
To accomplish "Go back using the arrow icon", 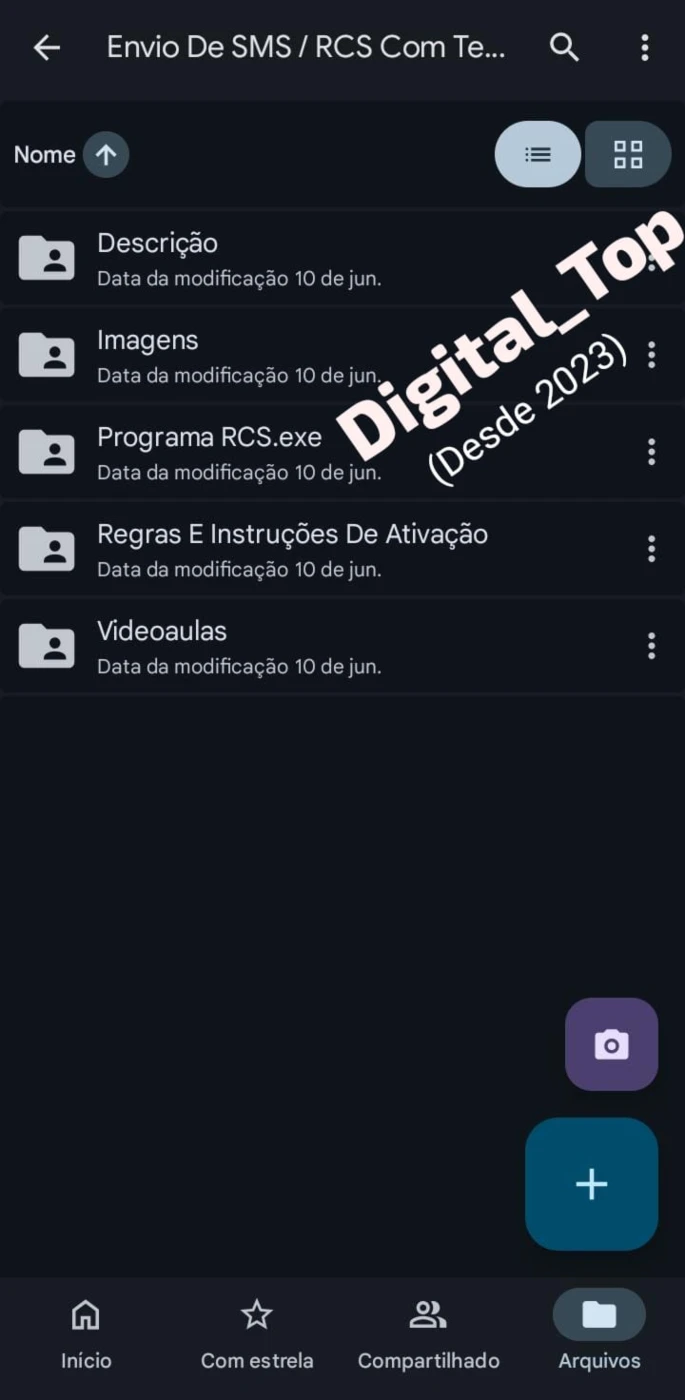I will 47,47.
